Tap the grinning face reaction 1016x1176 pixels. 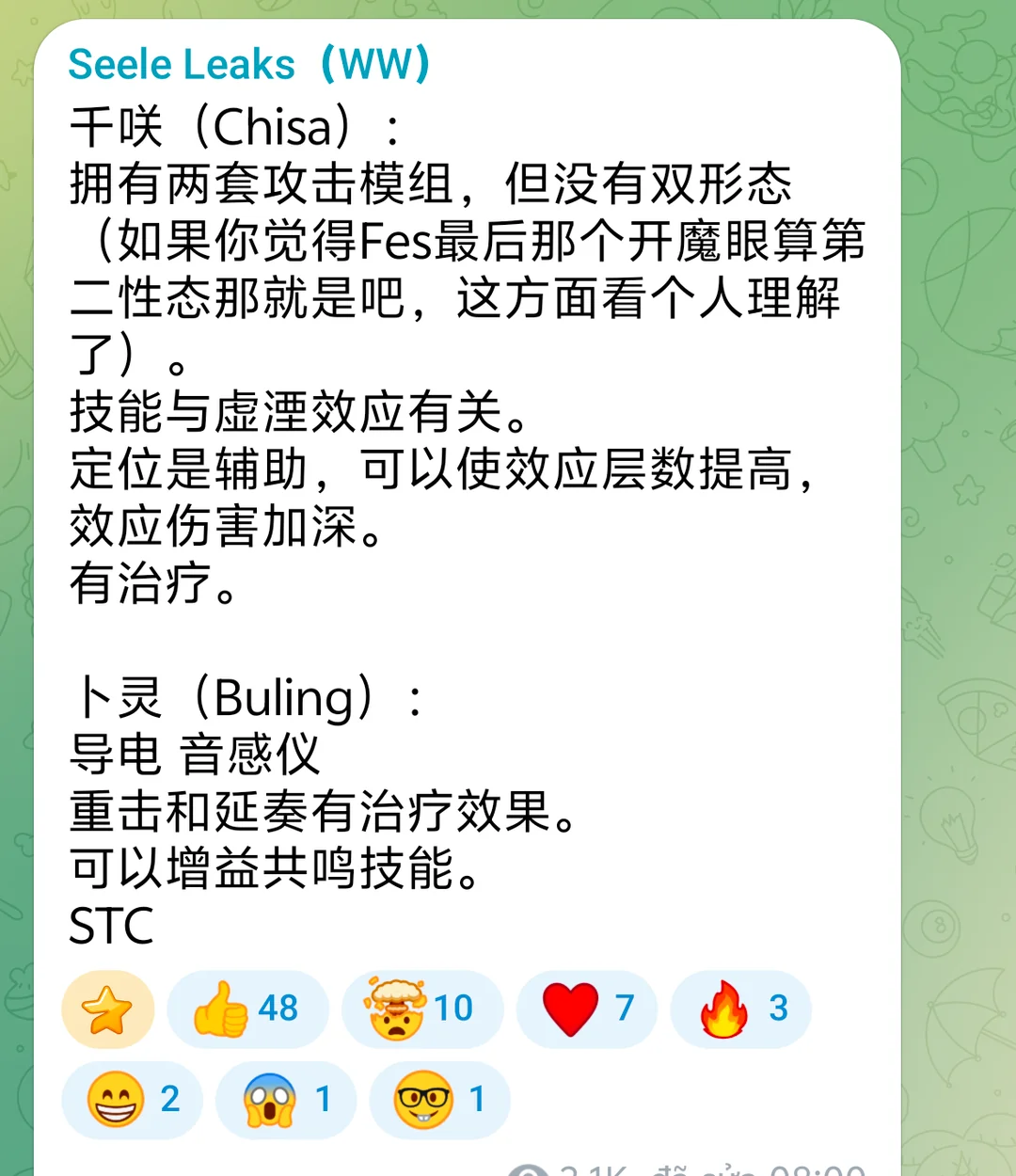pyautogui.click(x=132, y=1099)
